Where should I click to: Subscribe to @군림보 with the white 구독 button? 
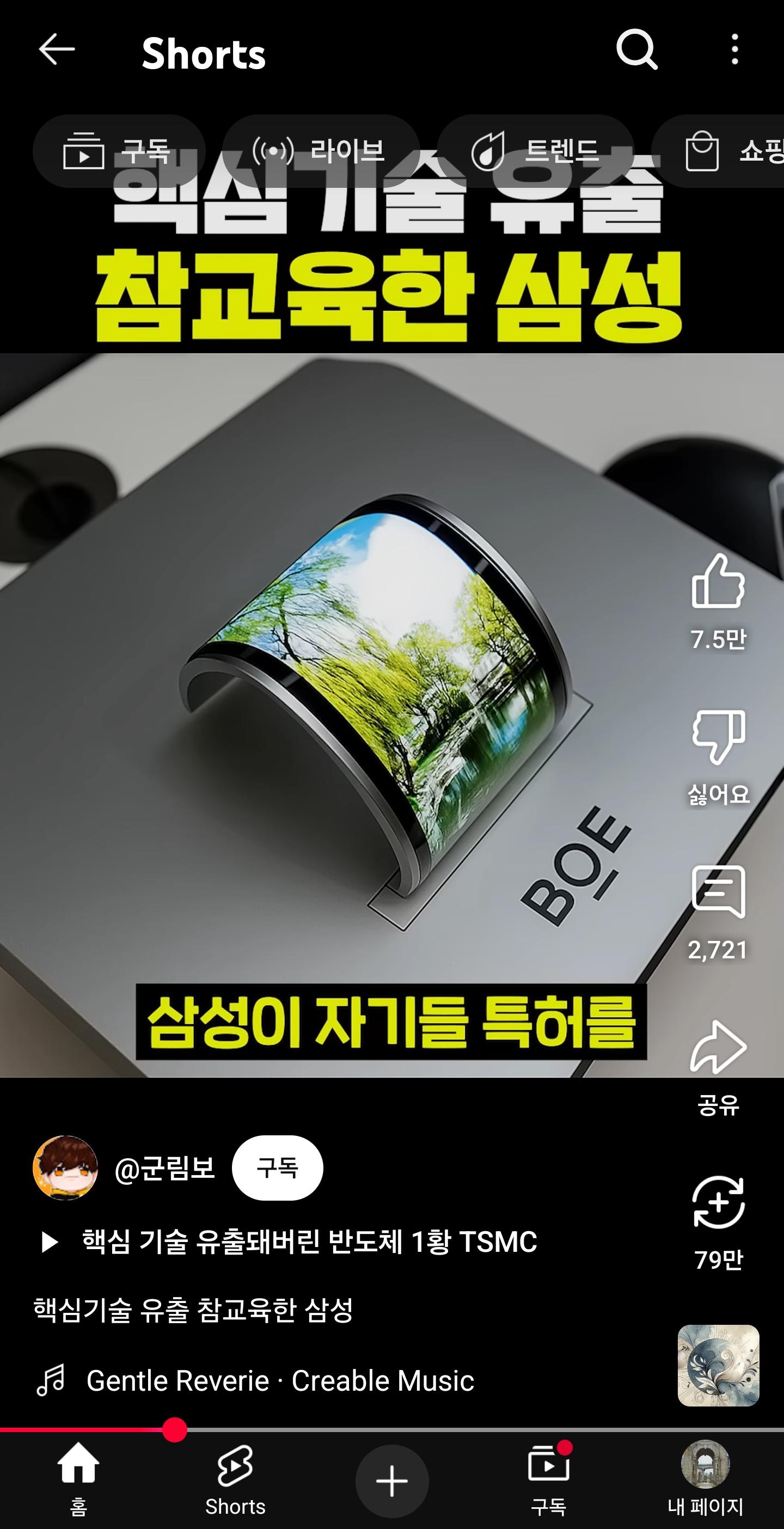click(277, 1168)
